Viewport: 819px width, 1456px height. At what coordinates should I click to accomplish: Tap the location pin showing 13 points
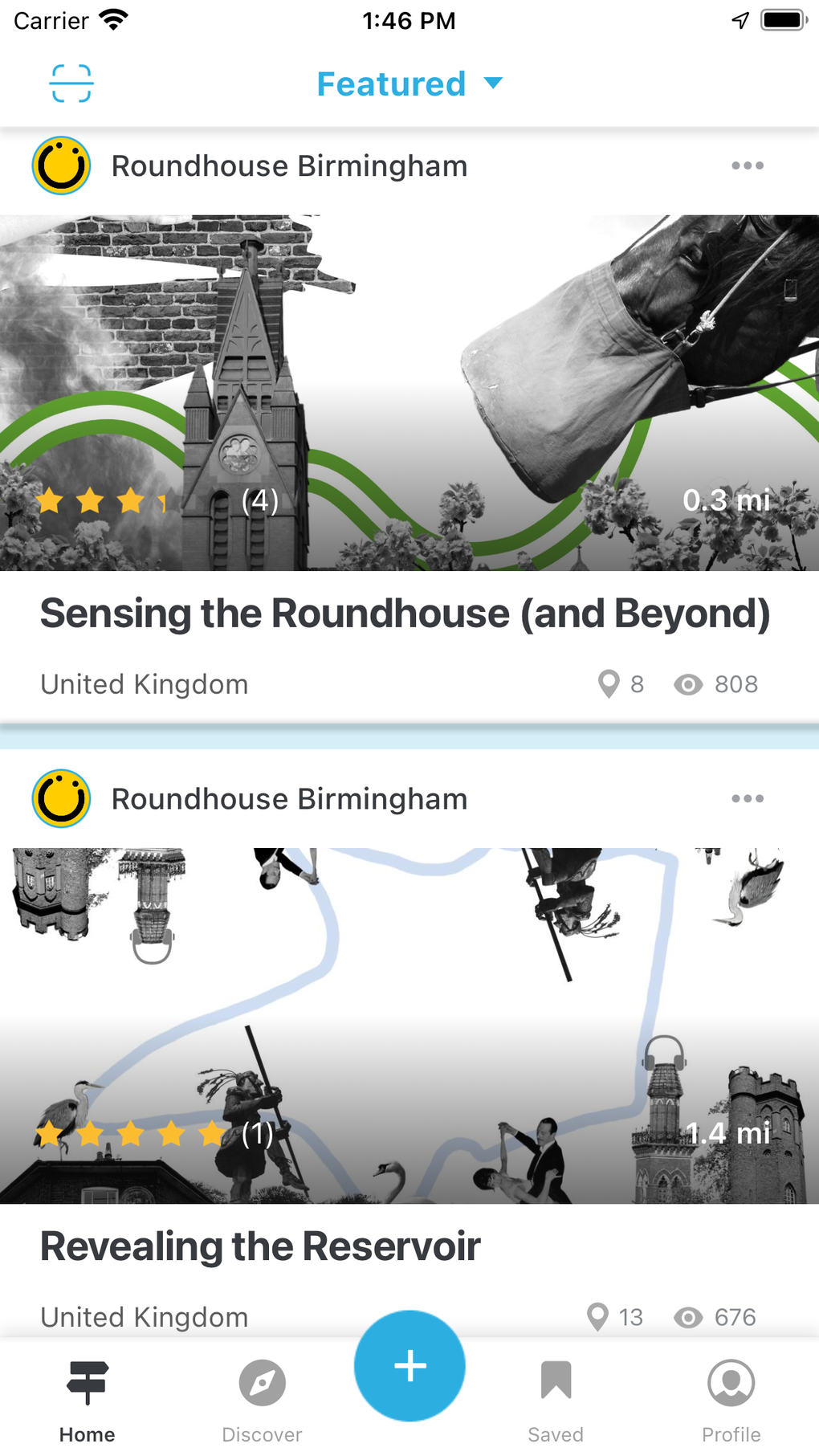[x=598, y=1317]
